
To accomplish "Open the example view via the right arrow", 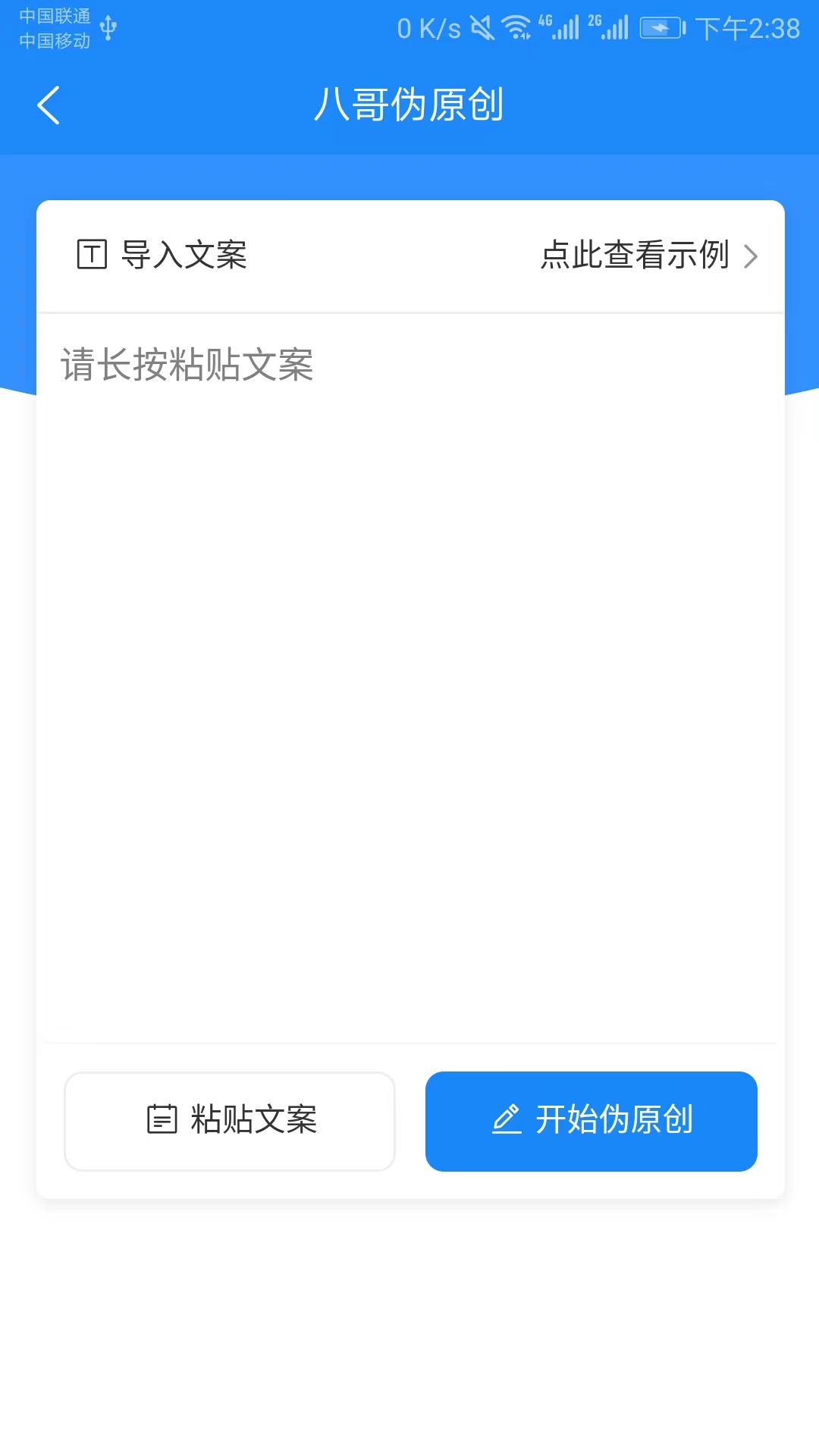I will pyautogui.click(x=752, y=257).
